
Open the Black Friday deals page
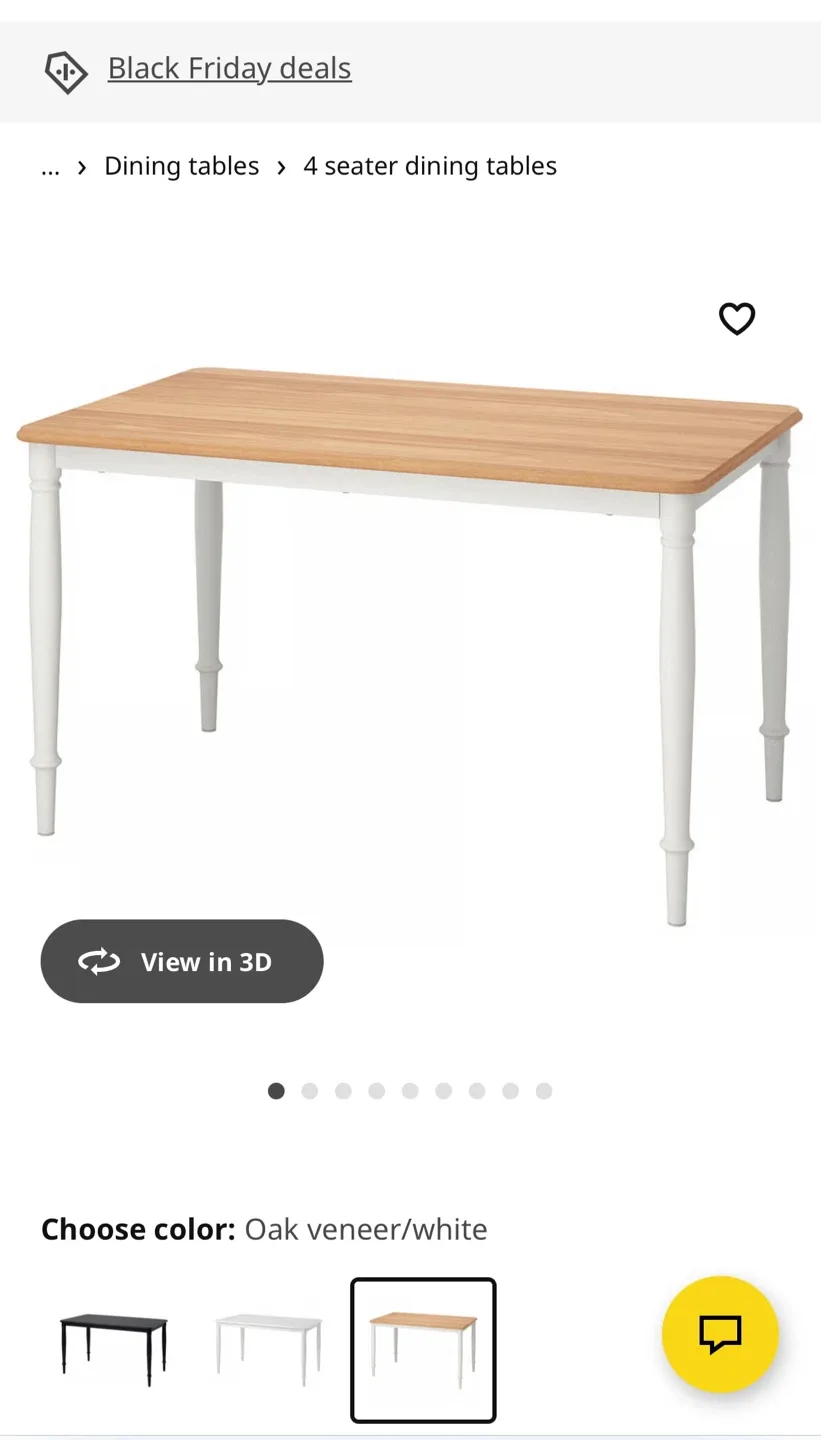coord(229,68)
